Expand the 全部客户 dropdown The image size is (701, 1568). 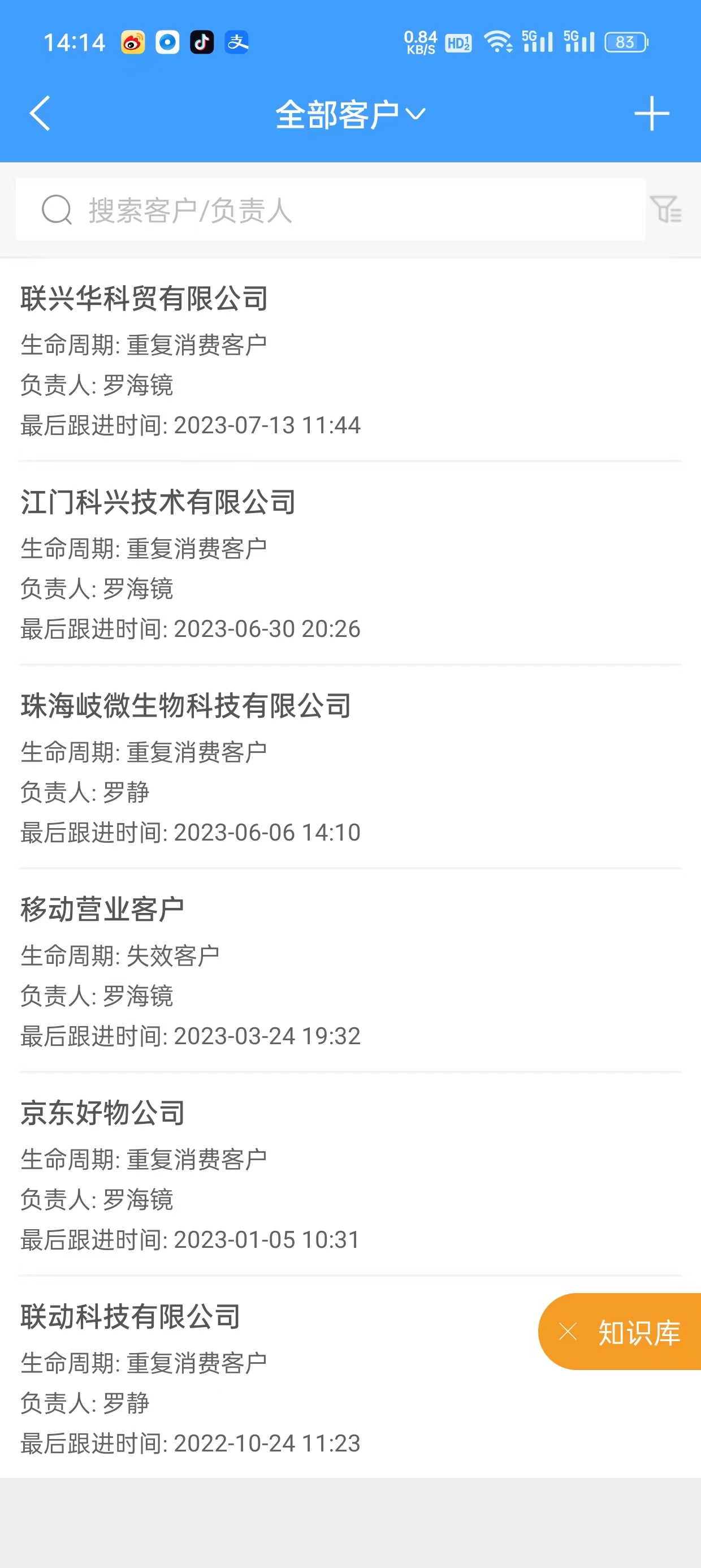350,114
